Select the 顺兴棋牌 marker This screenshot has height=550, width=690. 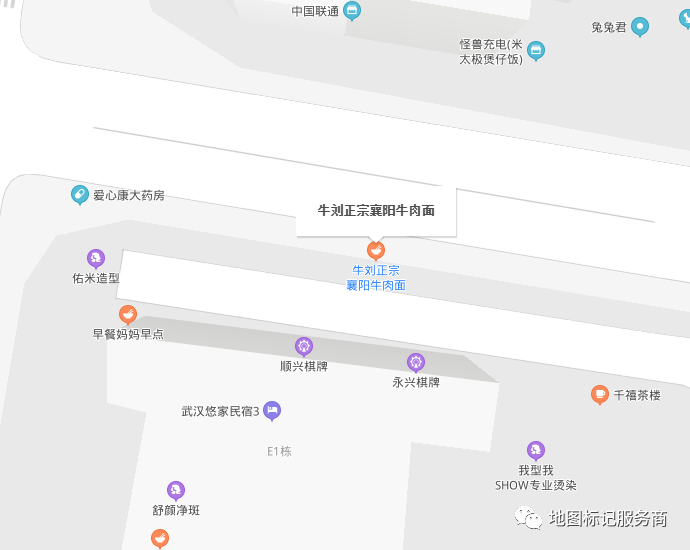click(304, 347)
